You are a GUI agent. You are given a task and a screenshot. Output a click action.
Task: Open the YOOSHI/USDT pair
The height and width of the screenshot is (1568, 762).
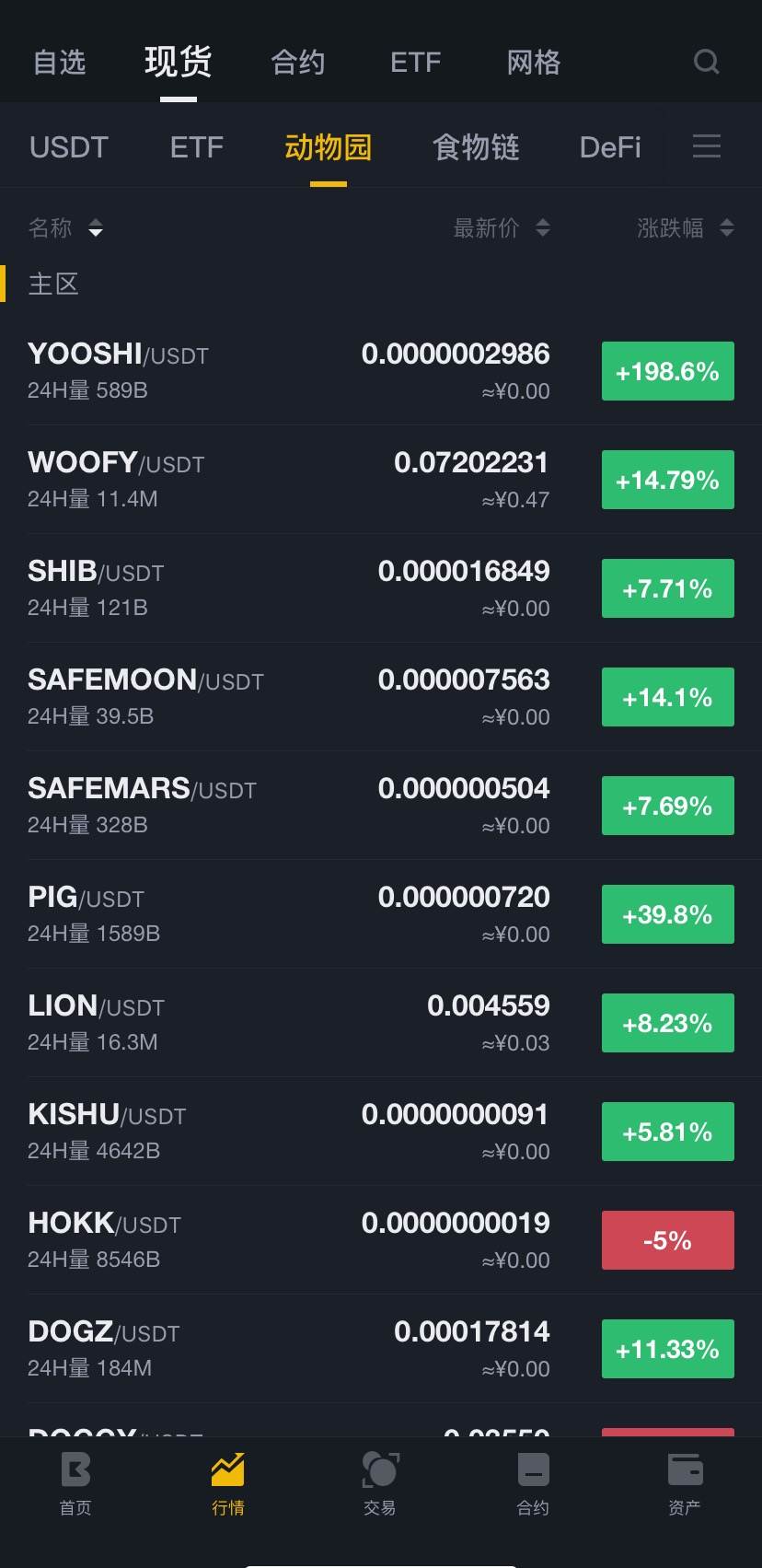381,371
